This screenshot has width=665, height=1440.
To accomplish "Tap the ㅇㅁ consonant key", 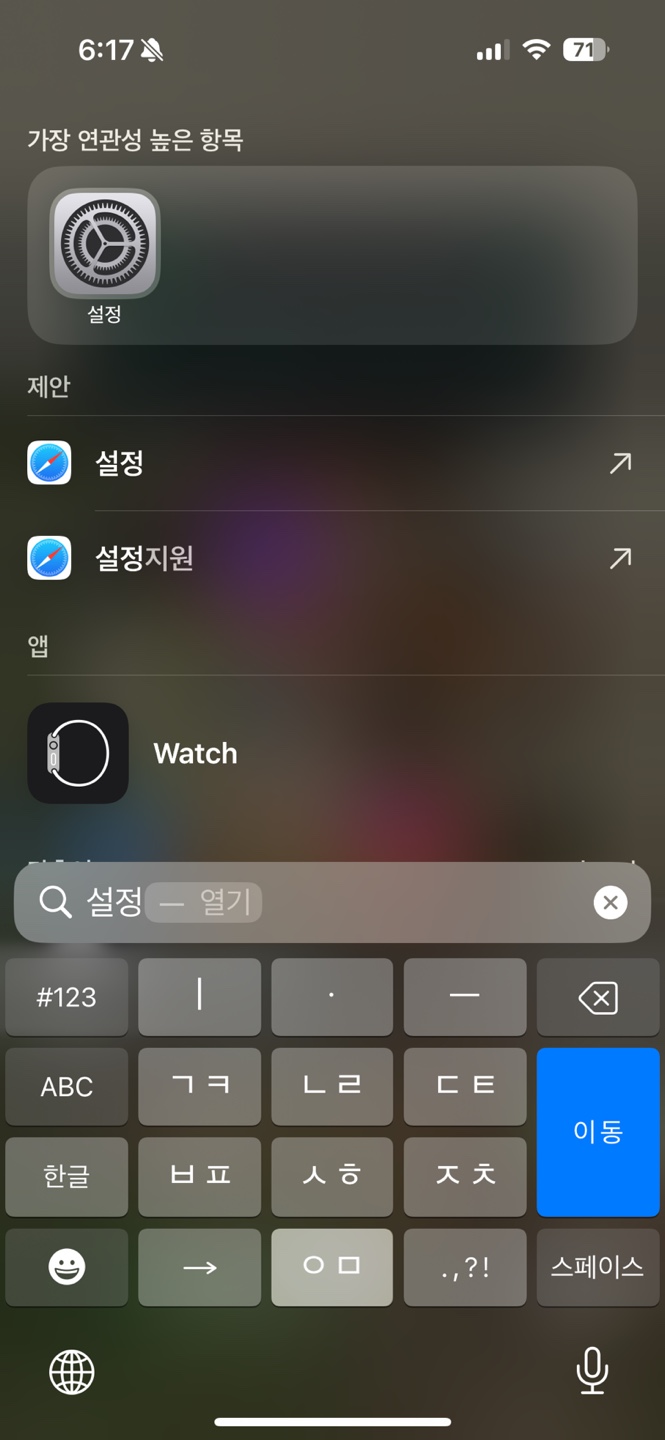I will coord(332,1267).
